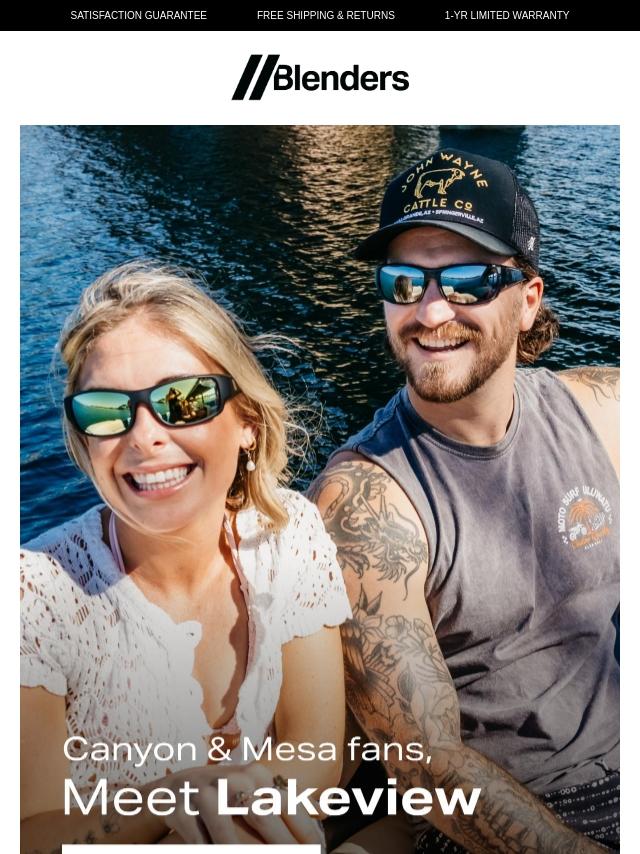640x854 pixels.
Task: Tap the Free Shipping & Returns link
Action: point(325,15)
